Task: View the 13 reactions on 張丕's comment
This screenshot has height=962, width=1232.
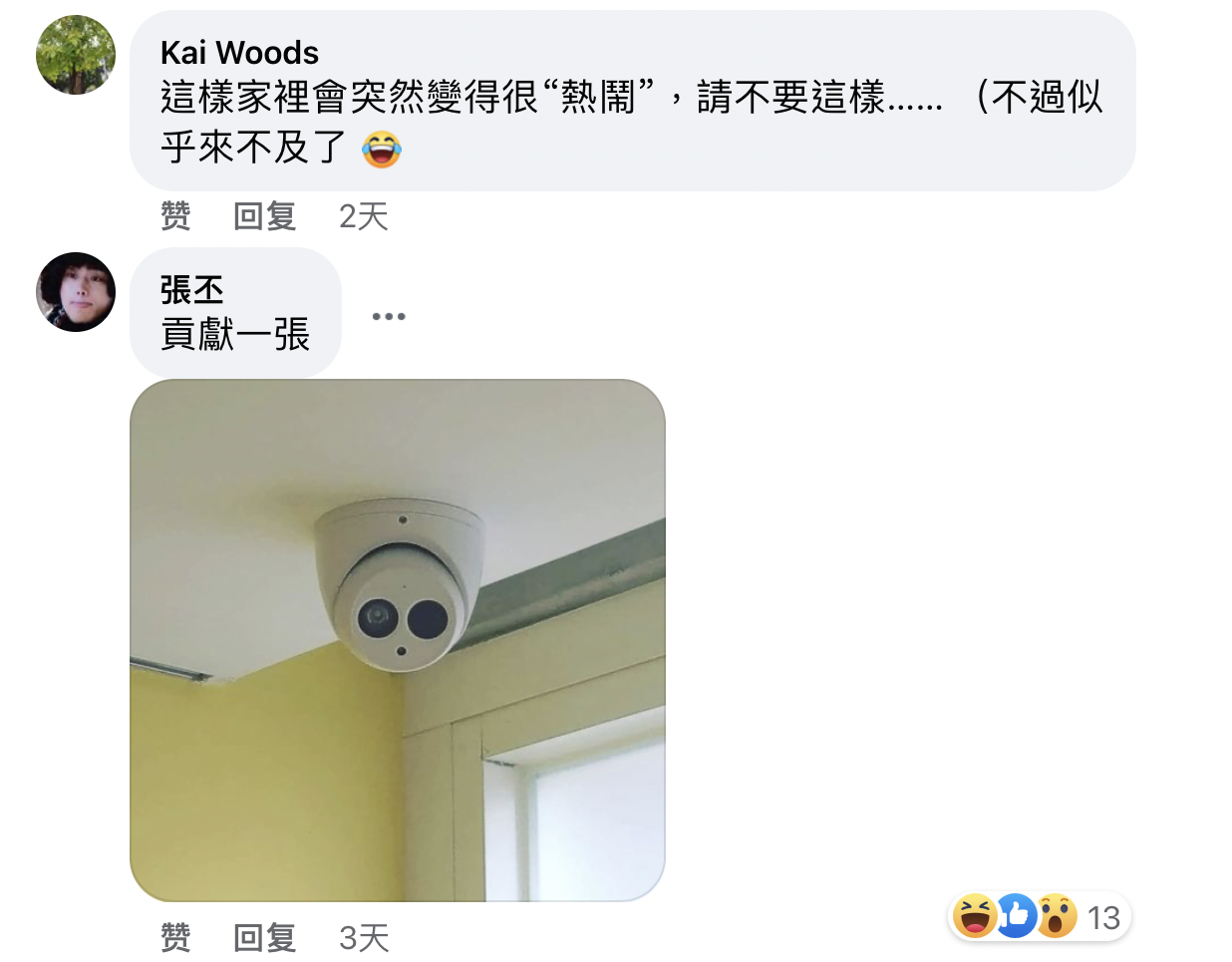Action: click(x=1039, y=916)
